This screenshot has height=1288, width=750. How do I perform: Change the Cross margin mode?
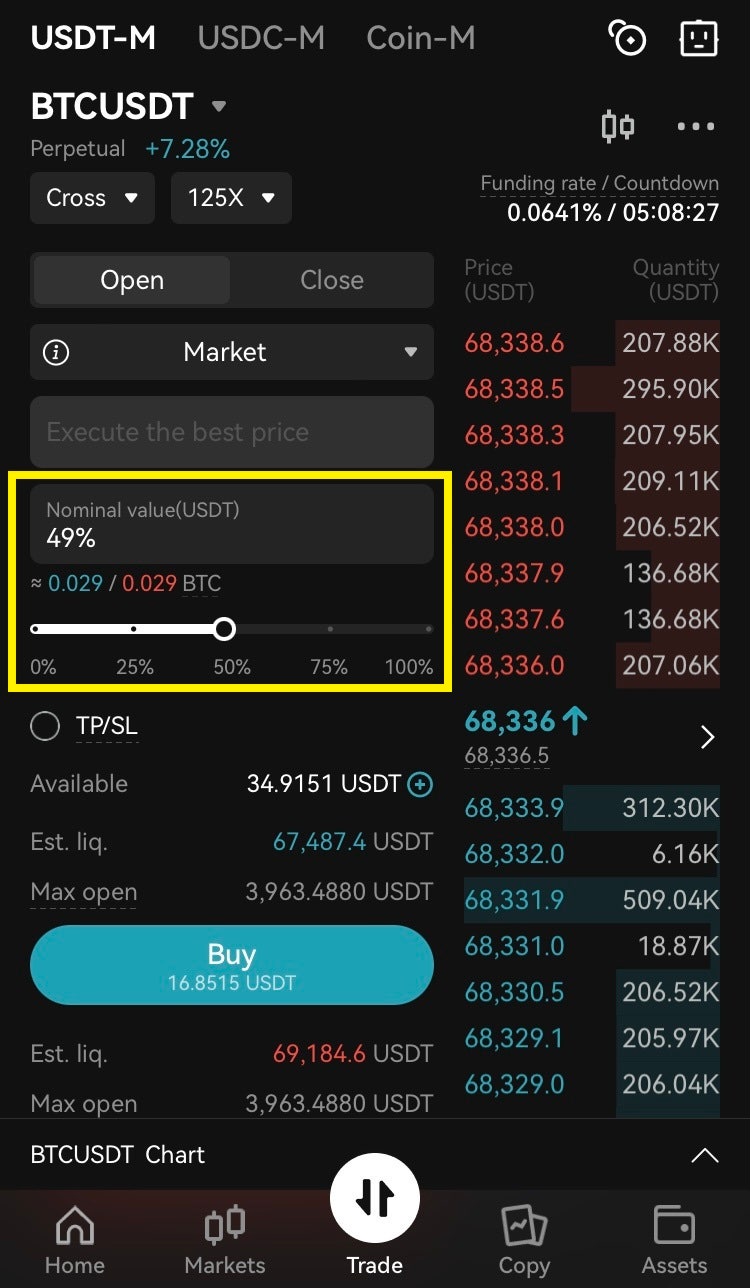point(92,198)
